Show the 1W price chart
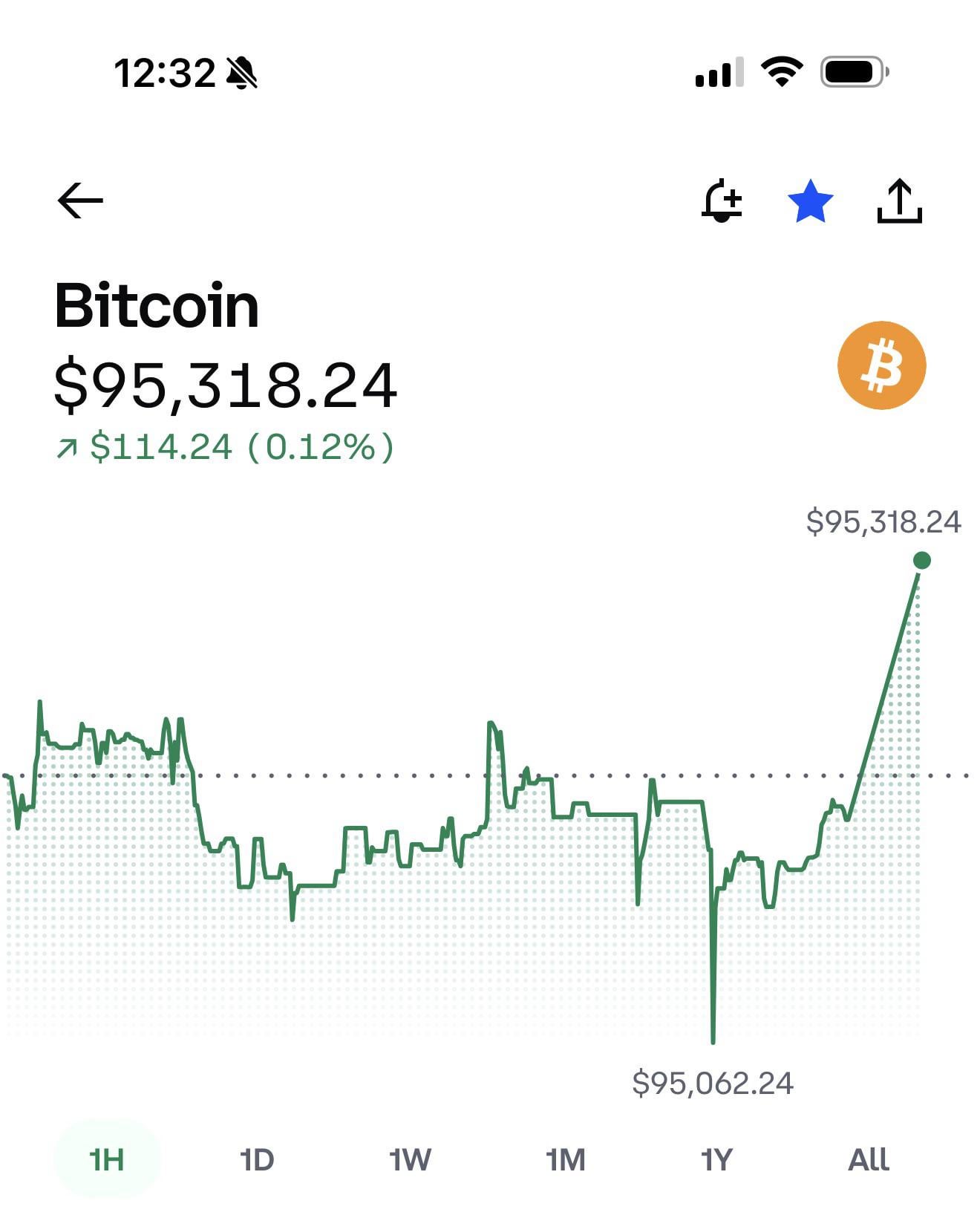This screenshot has width=980, height=1218. coord(410,1159)
